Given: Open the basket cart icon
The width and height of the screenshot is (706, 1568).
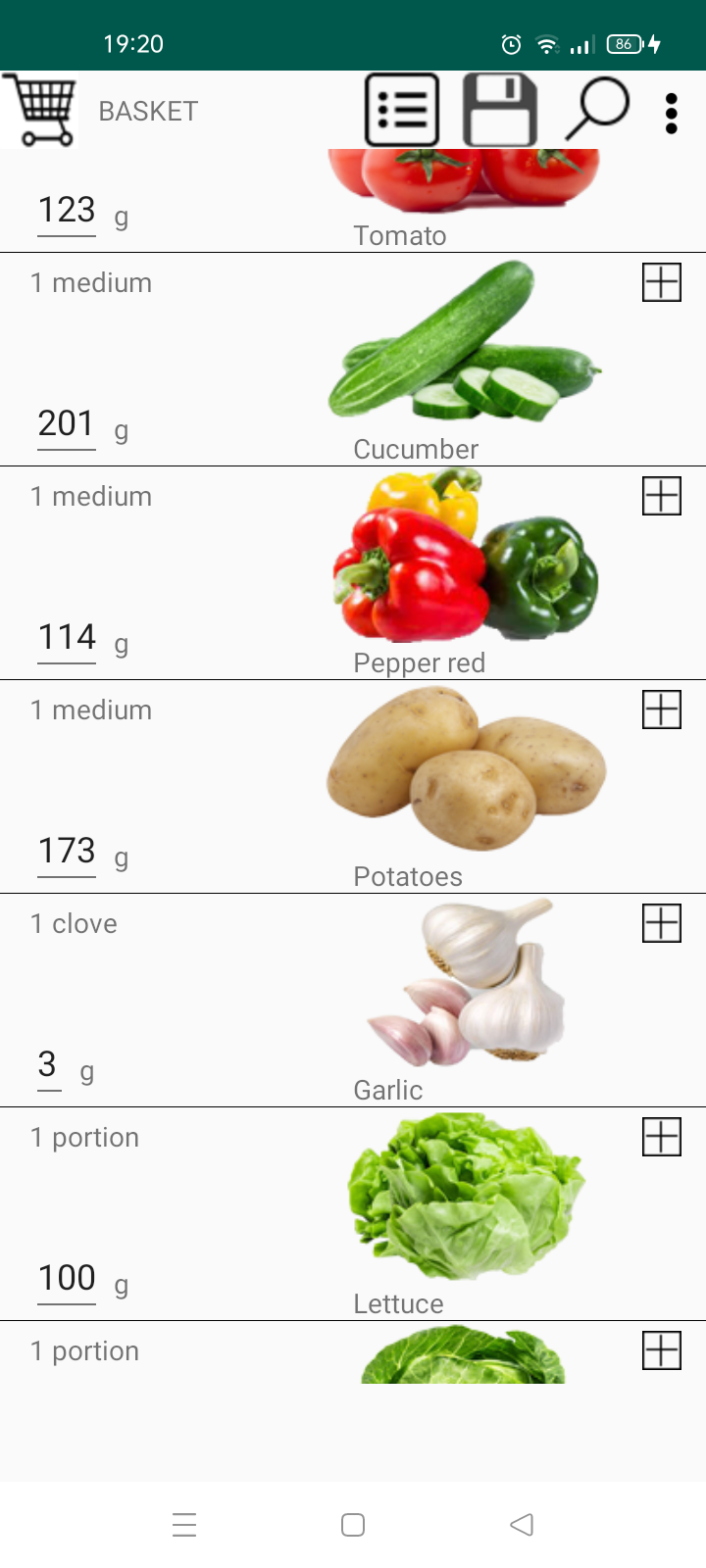Looking at the screenshot, I should pos(41,110).
